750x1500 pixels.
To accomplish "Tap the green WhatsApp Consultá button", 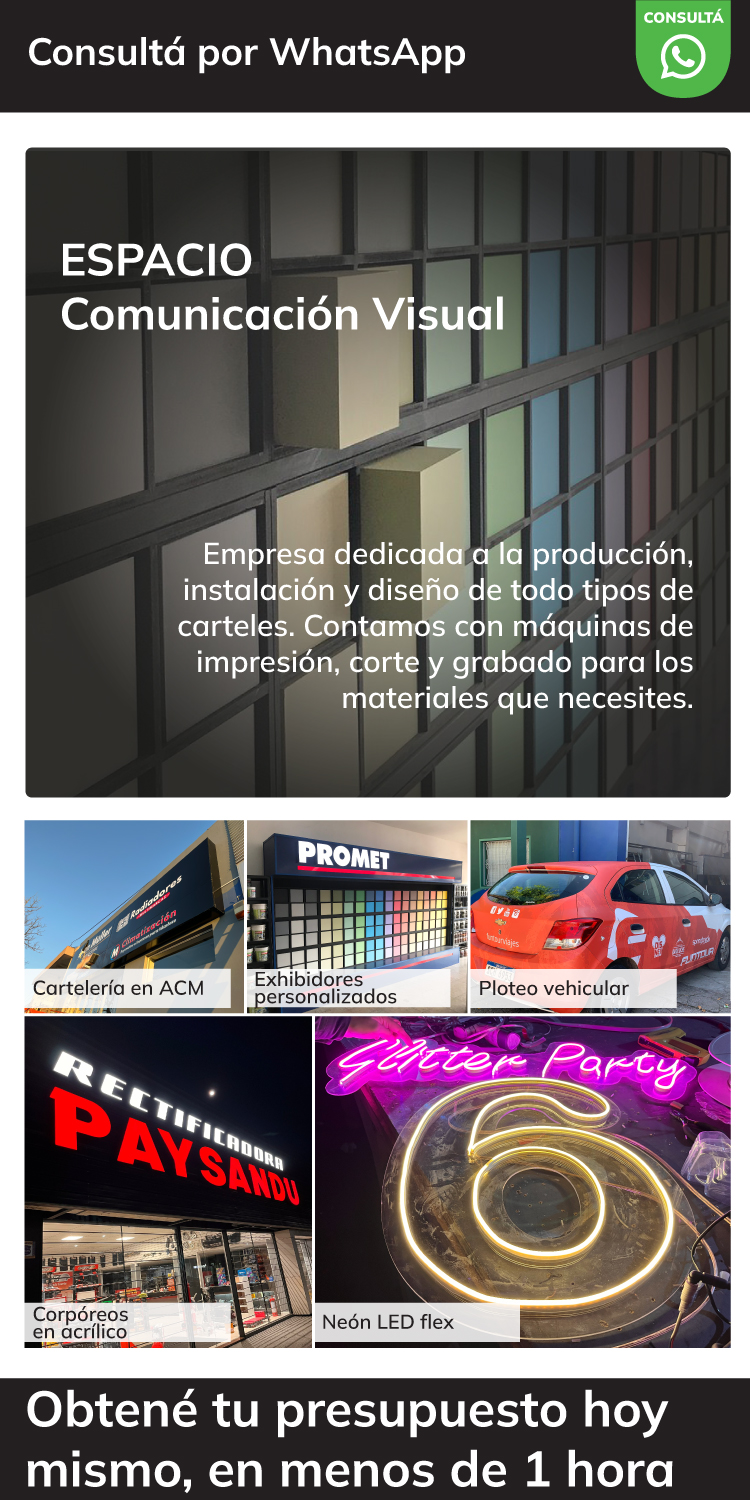I will pos(683,49).
